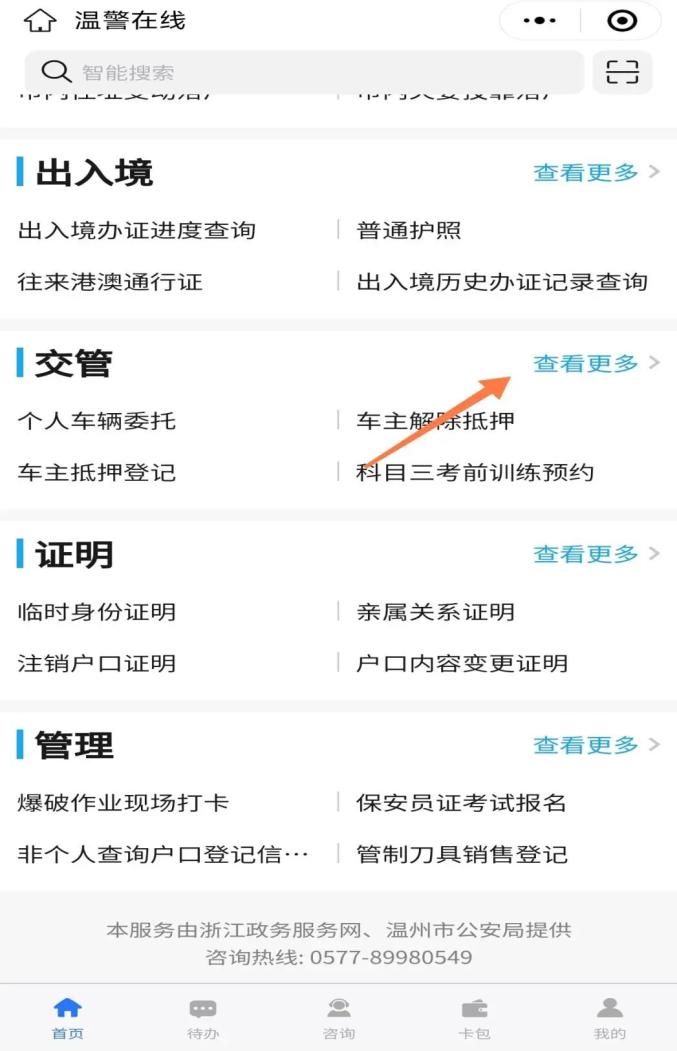Select 普通护照 service

pyautogui.click(x=409, y=230)
